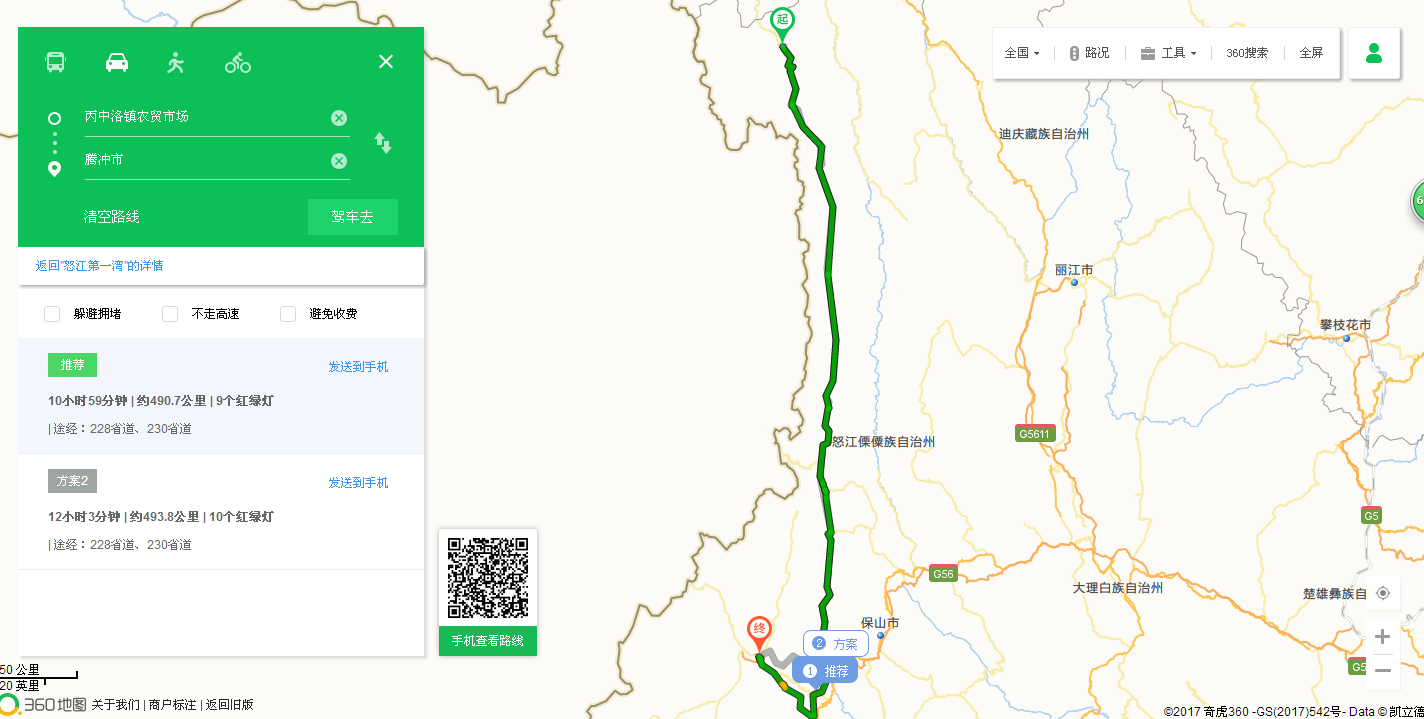Tap the 驾车去 button
The height and width of the screenshot is (719, 1424).
click(352, 217)
